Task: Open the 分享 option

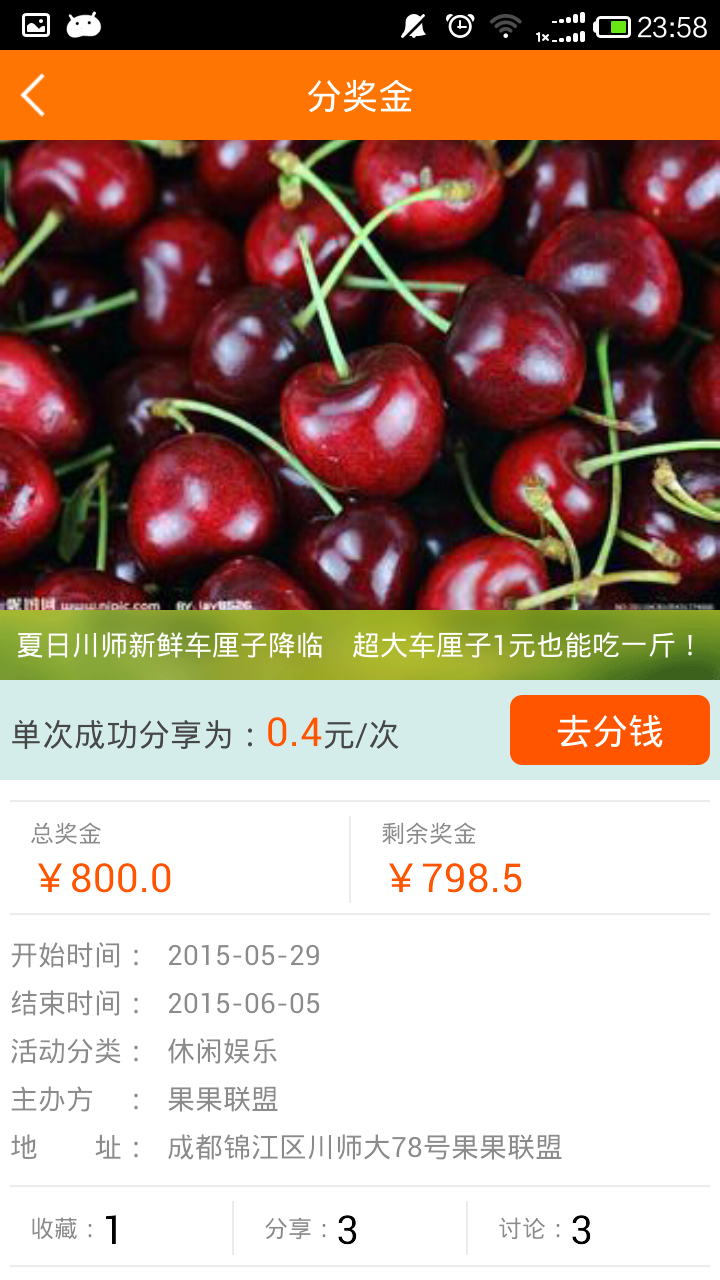Action: tap(310, 1229)
